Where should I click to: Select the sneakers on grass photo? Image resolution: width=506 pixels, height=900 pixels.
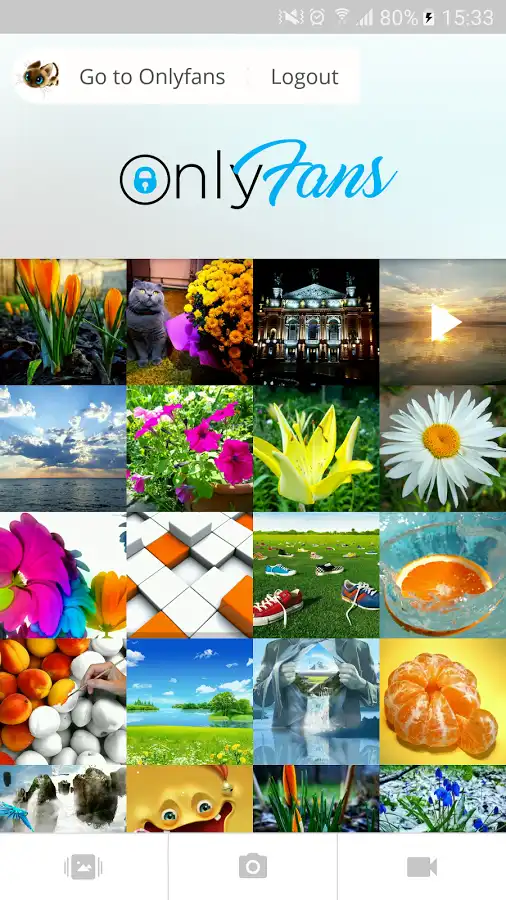click(x=316, y=575)
